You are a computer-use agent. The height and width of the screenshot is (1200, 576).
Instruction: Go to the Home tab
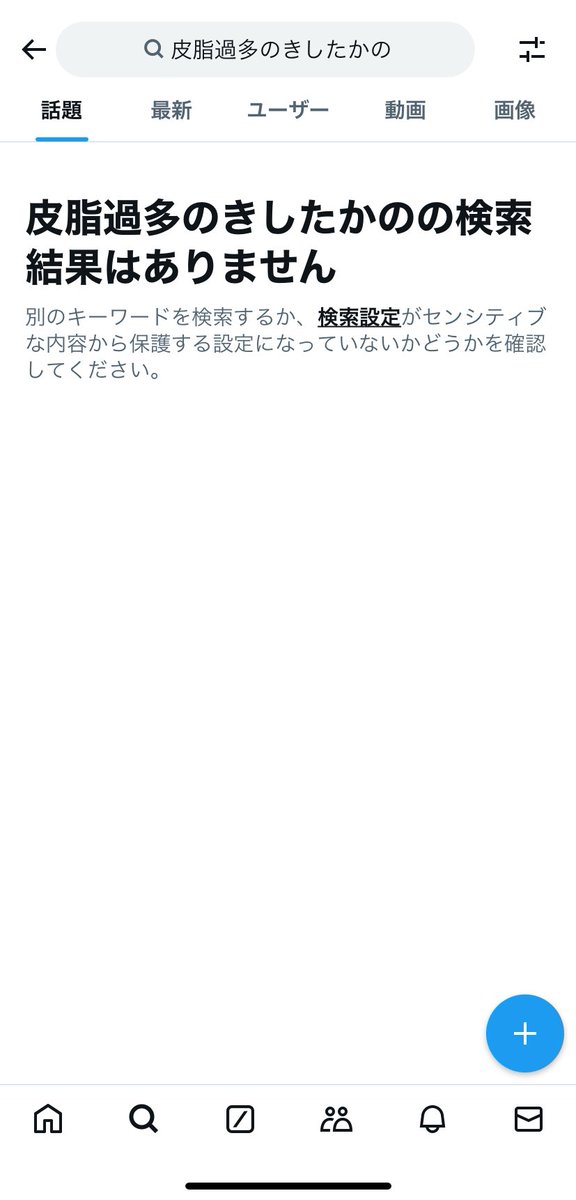[x=48, y=1119]
